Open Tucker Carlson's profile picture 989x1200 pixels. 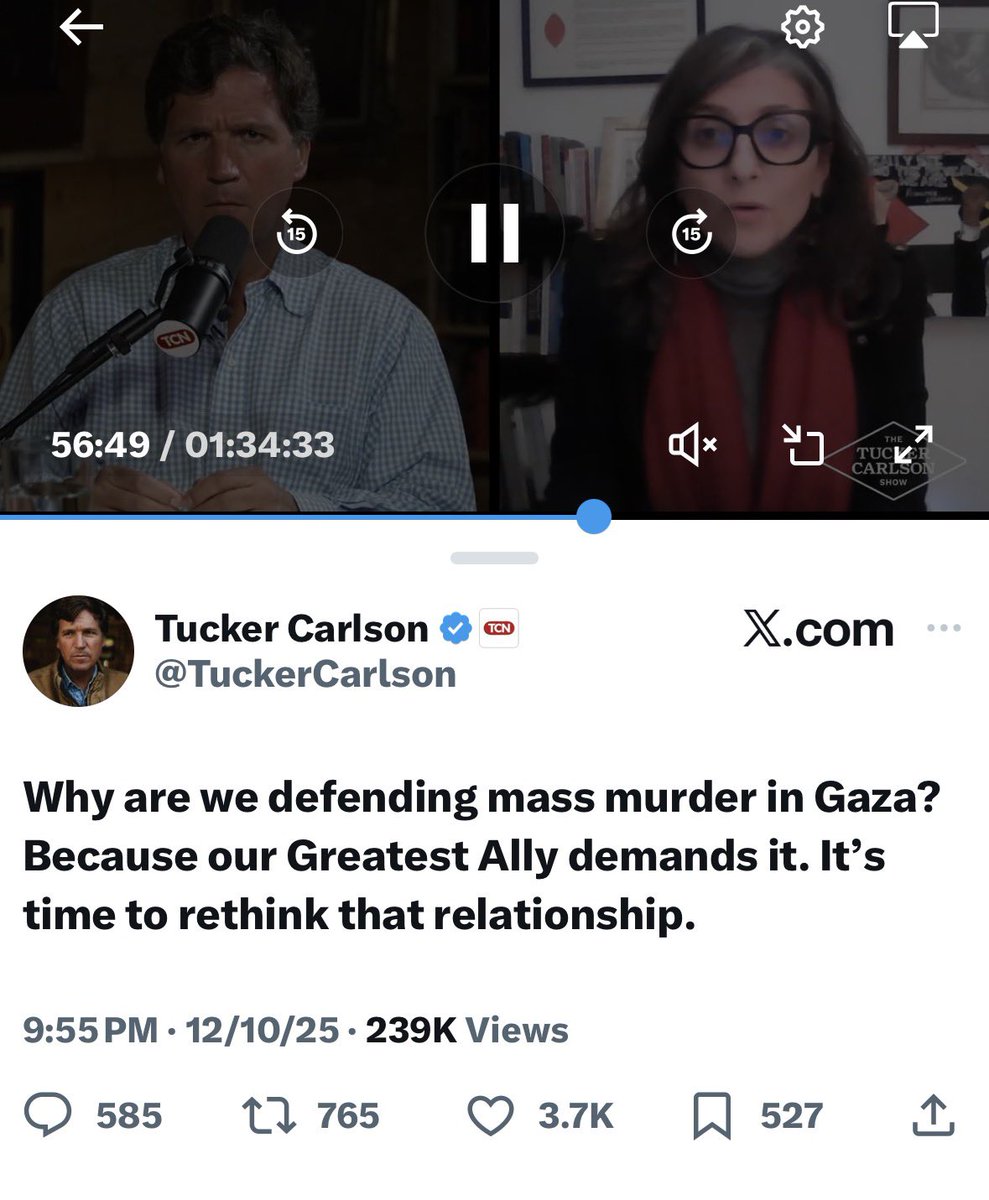coord(78,651)
